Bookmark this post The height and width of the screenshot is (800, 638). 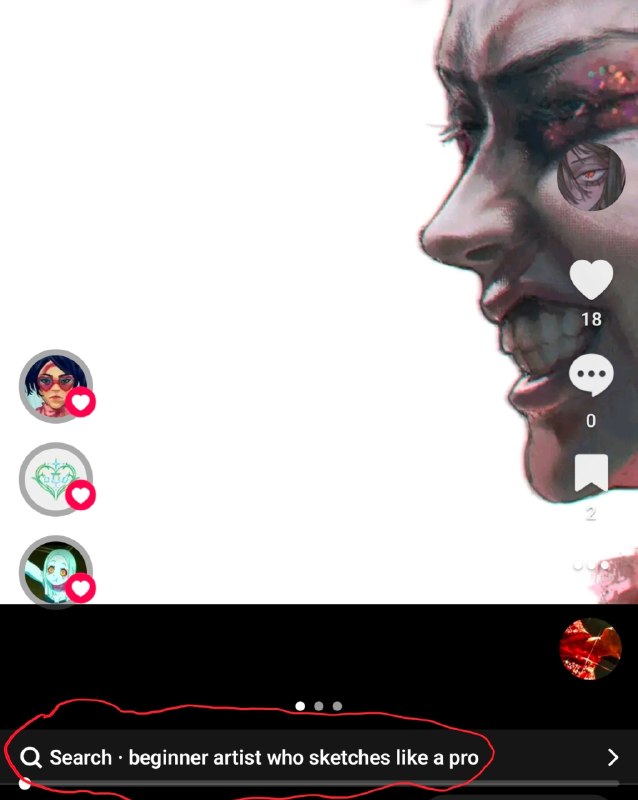591,472
